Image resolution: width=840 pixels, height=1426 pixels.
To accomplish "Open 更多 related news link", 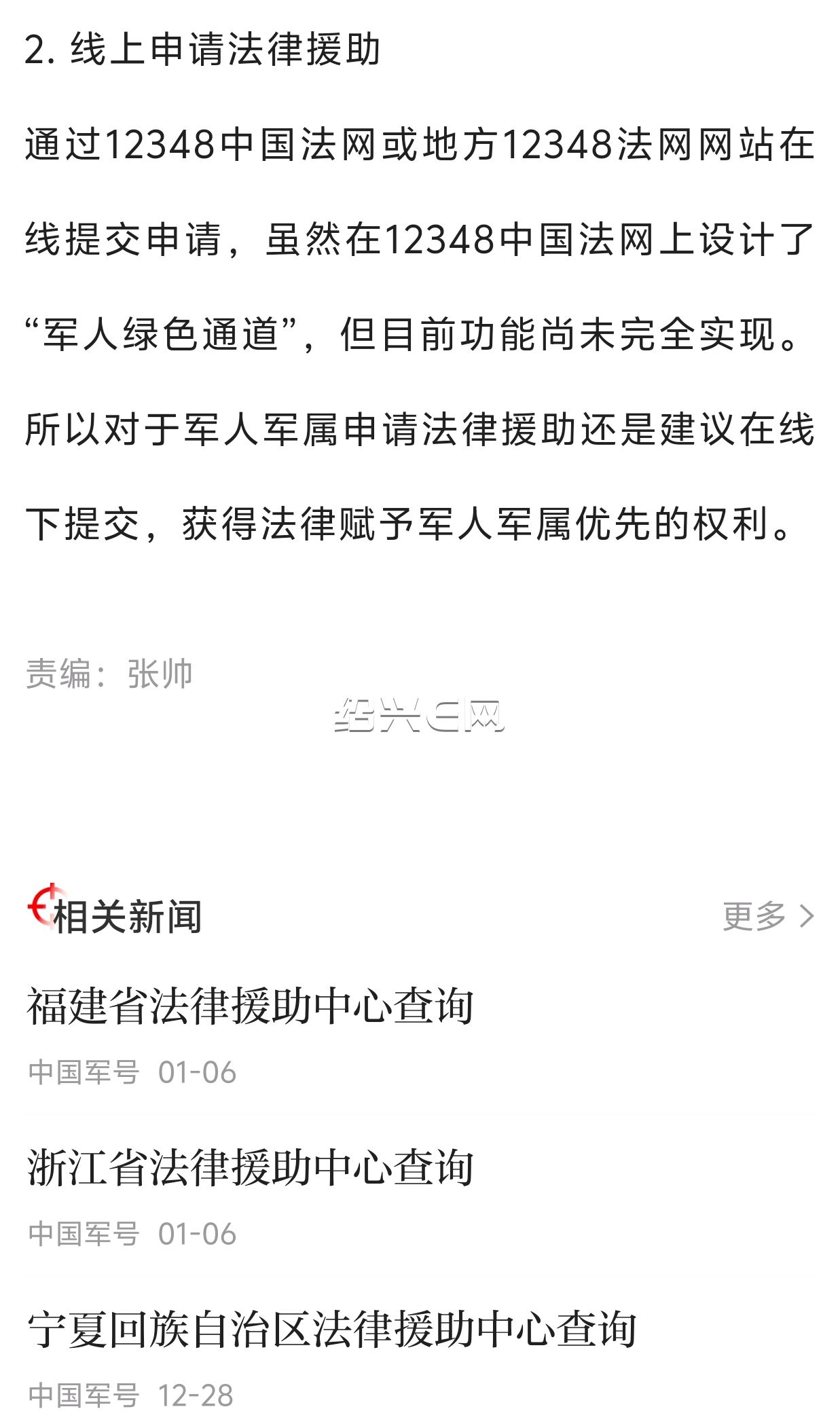I will (768, 916).
